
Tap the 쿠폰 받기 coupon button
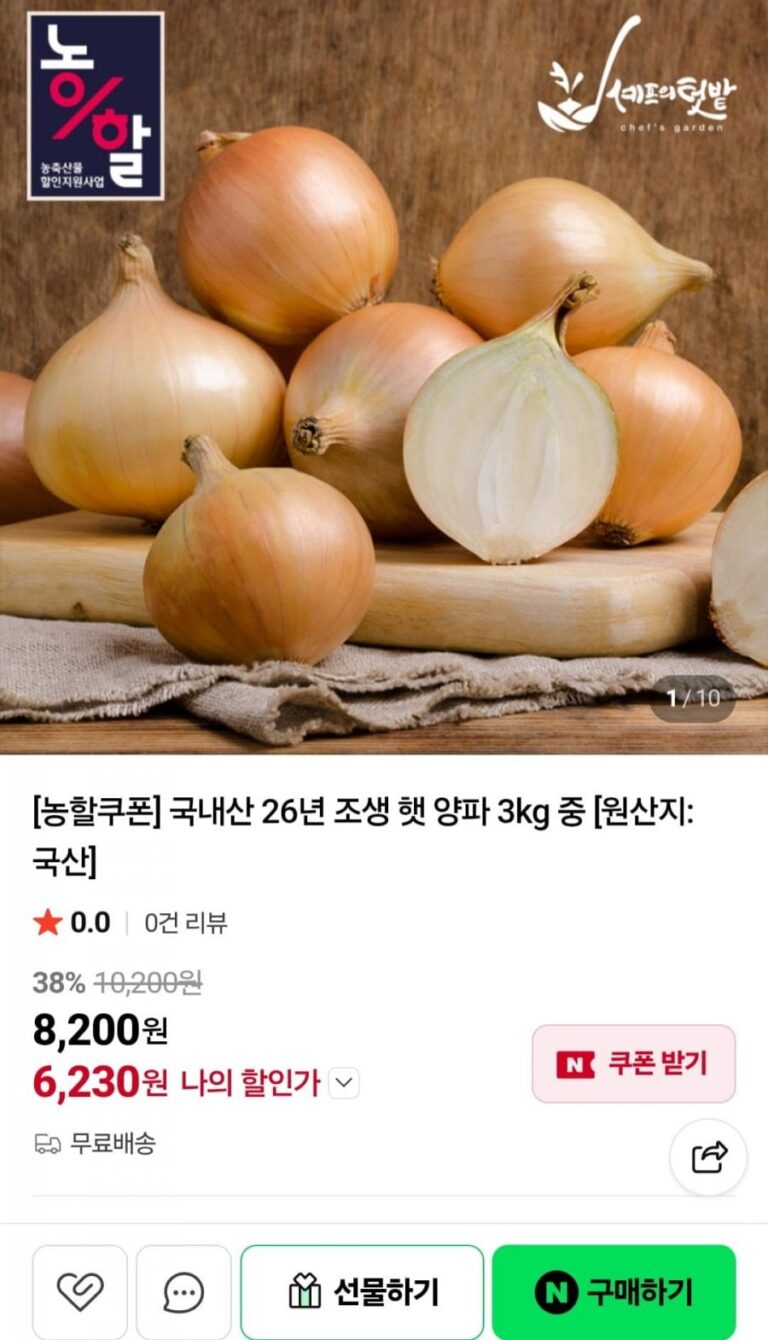(633, 1063)
